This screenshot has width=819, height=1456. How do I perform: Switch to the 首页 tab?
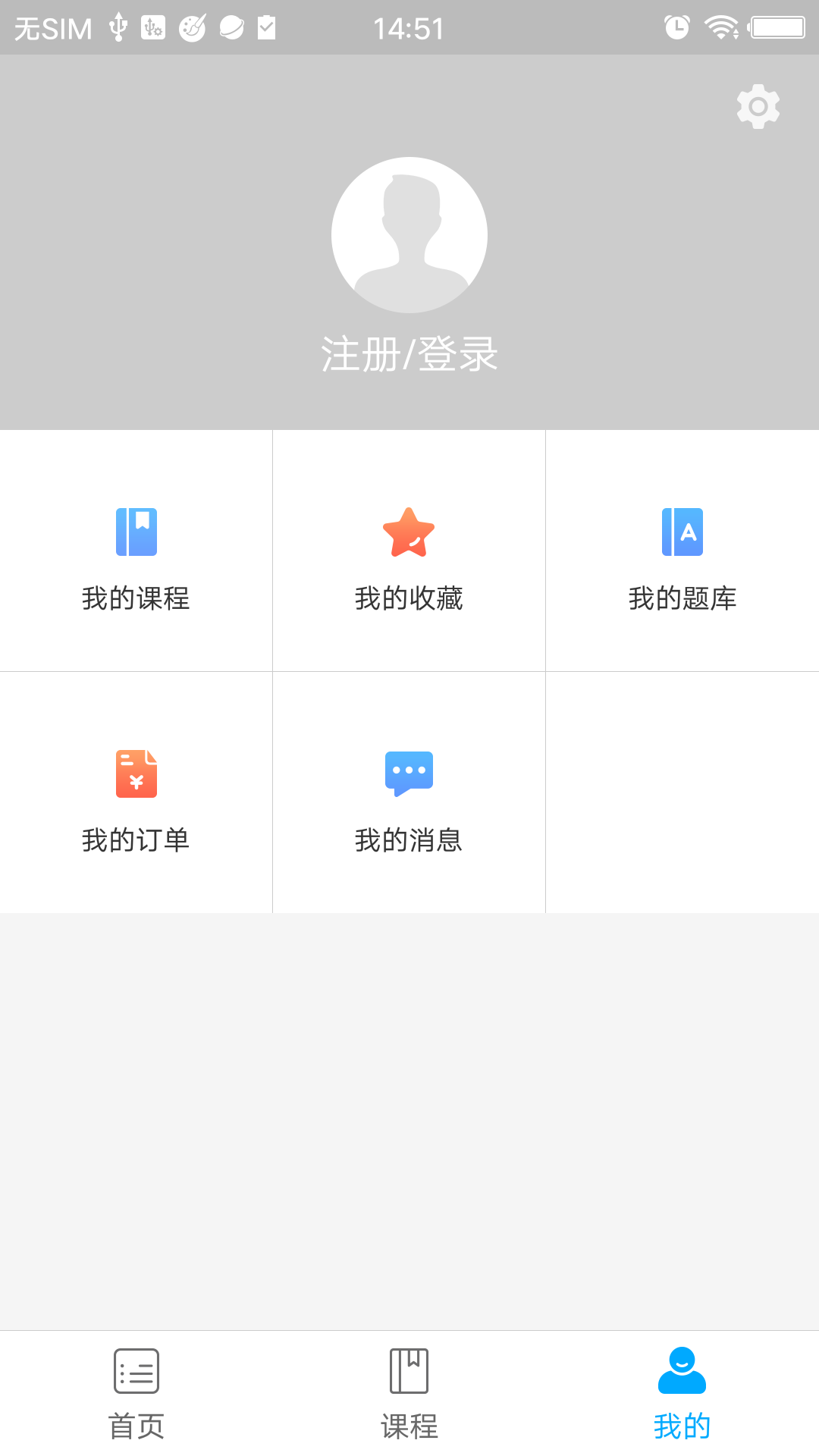(x=136, y=1394)
